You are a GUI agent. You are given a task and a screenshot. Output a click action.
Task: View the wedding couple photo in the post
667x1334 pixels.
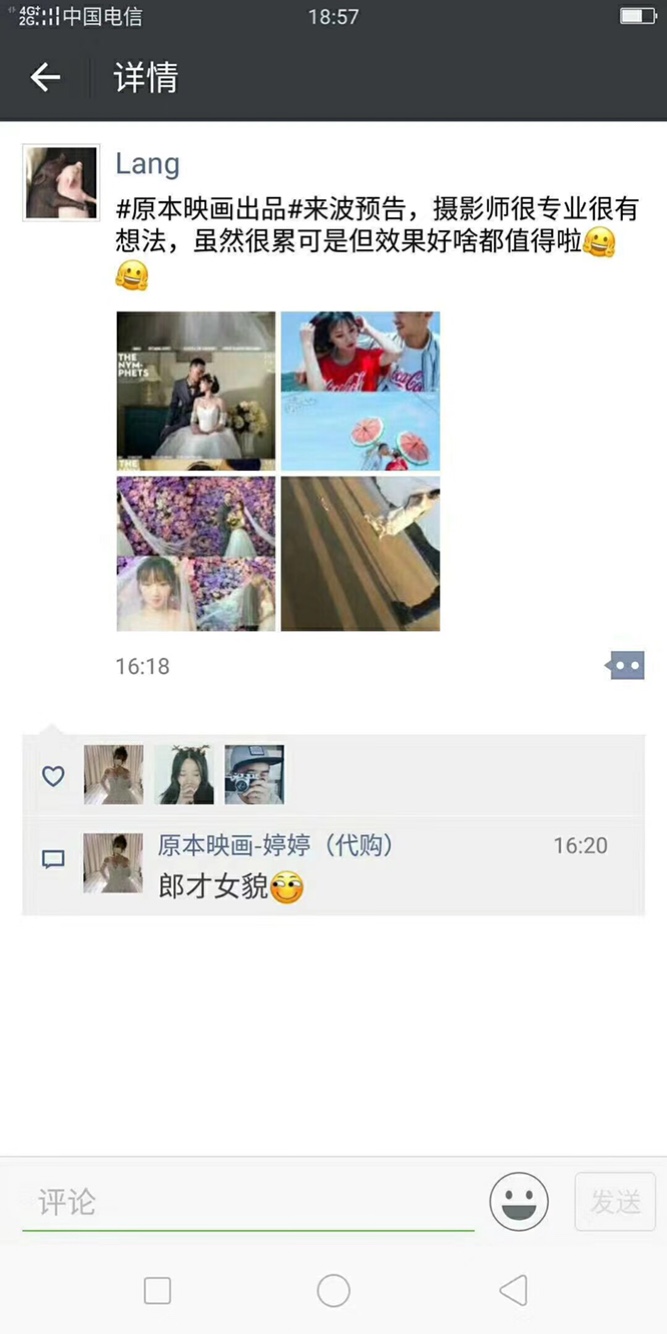point(196,391)
